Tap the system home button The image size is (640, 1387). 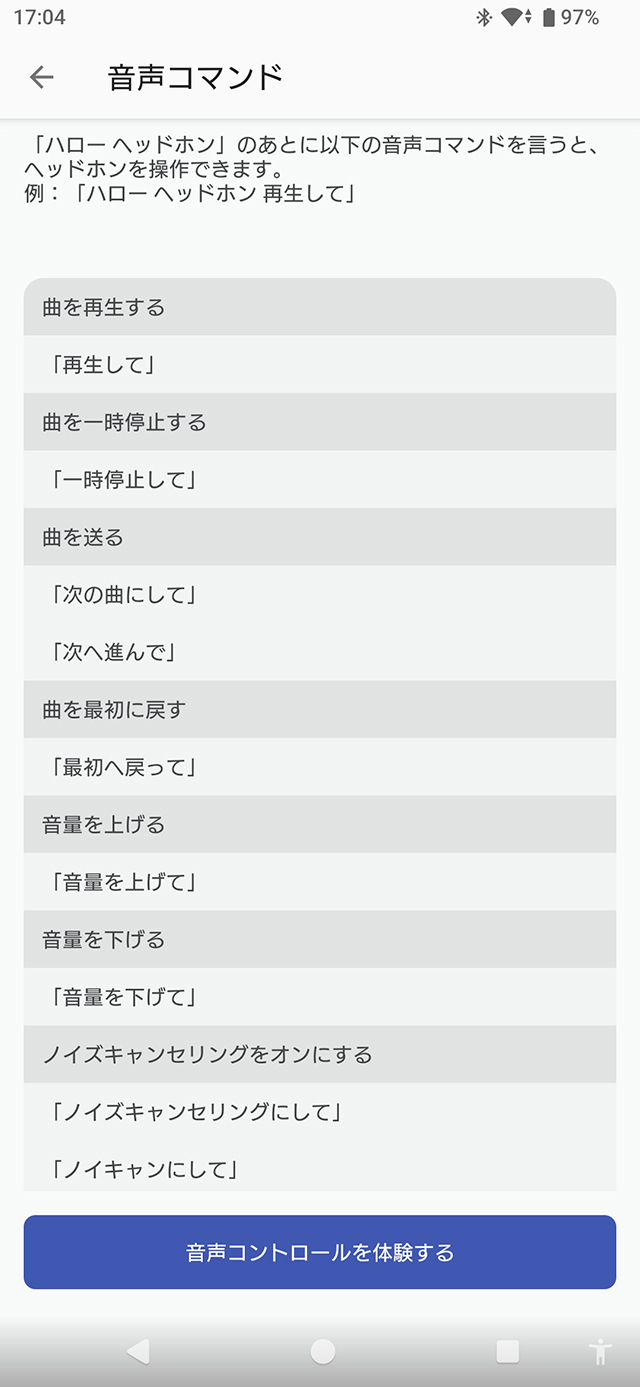[x=322, y=1352]
